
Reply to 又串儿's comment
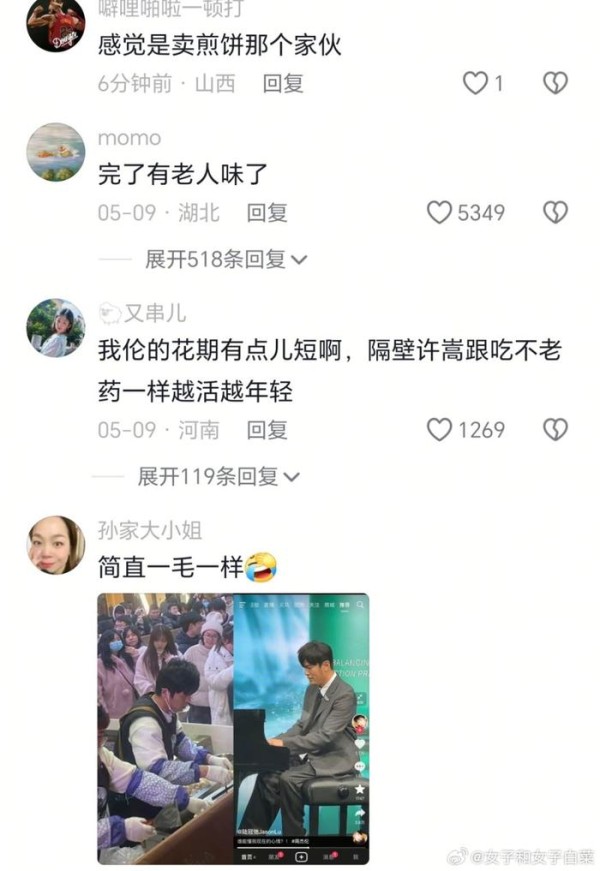point(267,430)
